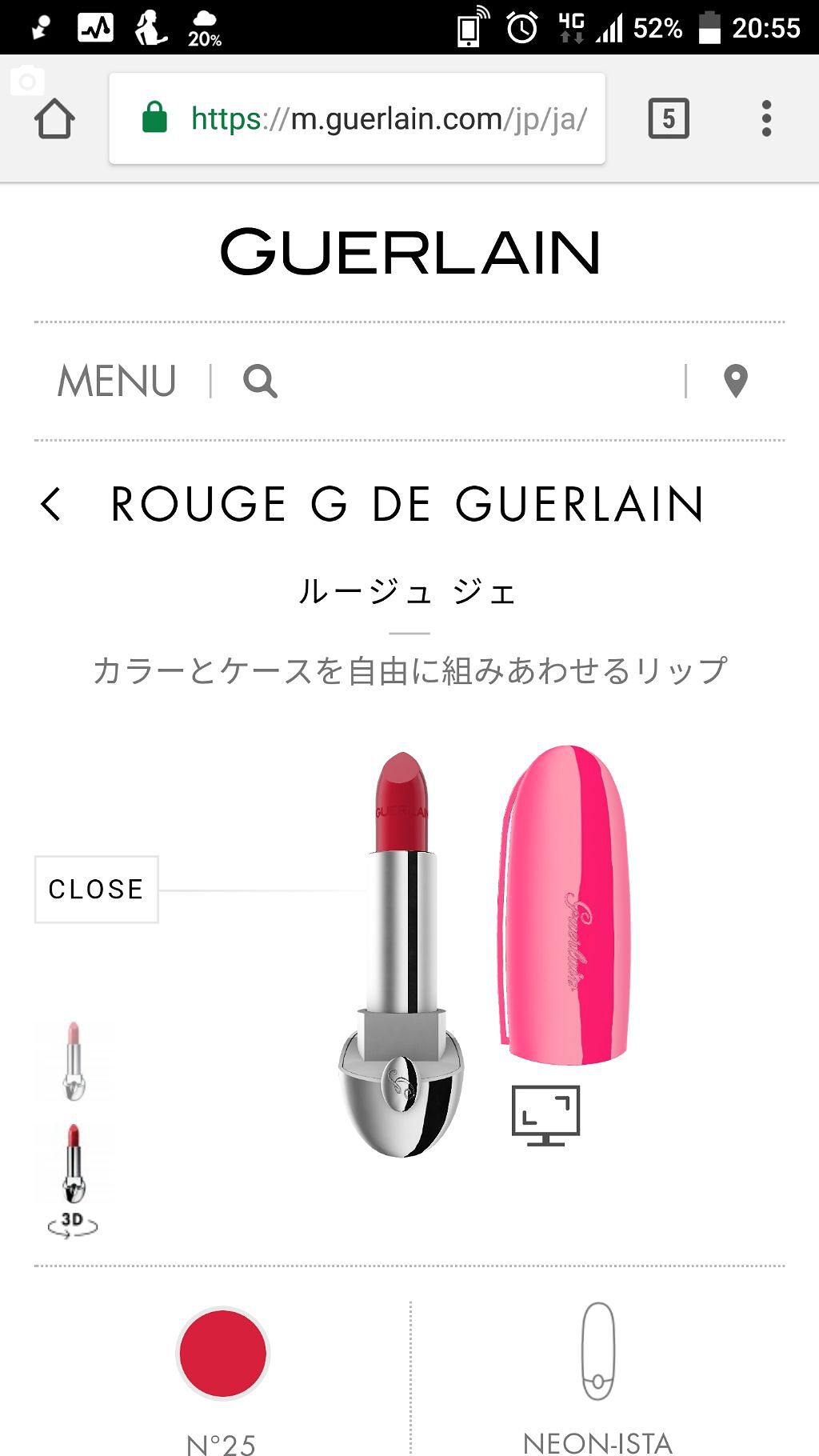Screen dimensions: 819x1456
Task: Tap the m.guerlain.com address bar
Action: (357, 118)
